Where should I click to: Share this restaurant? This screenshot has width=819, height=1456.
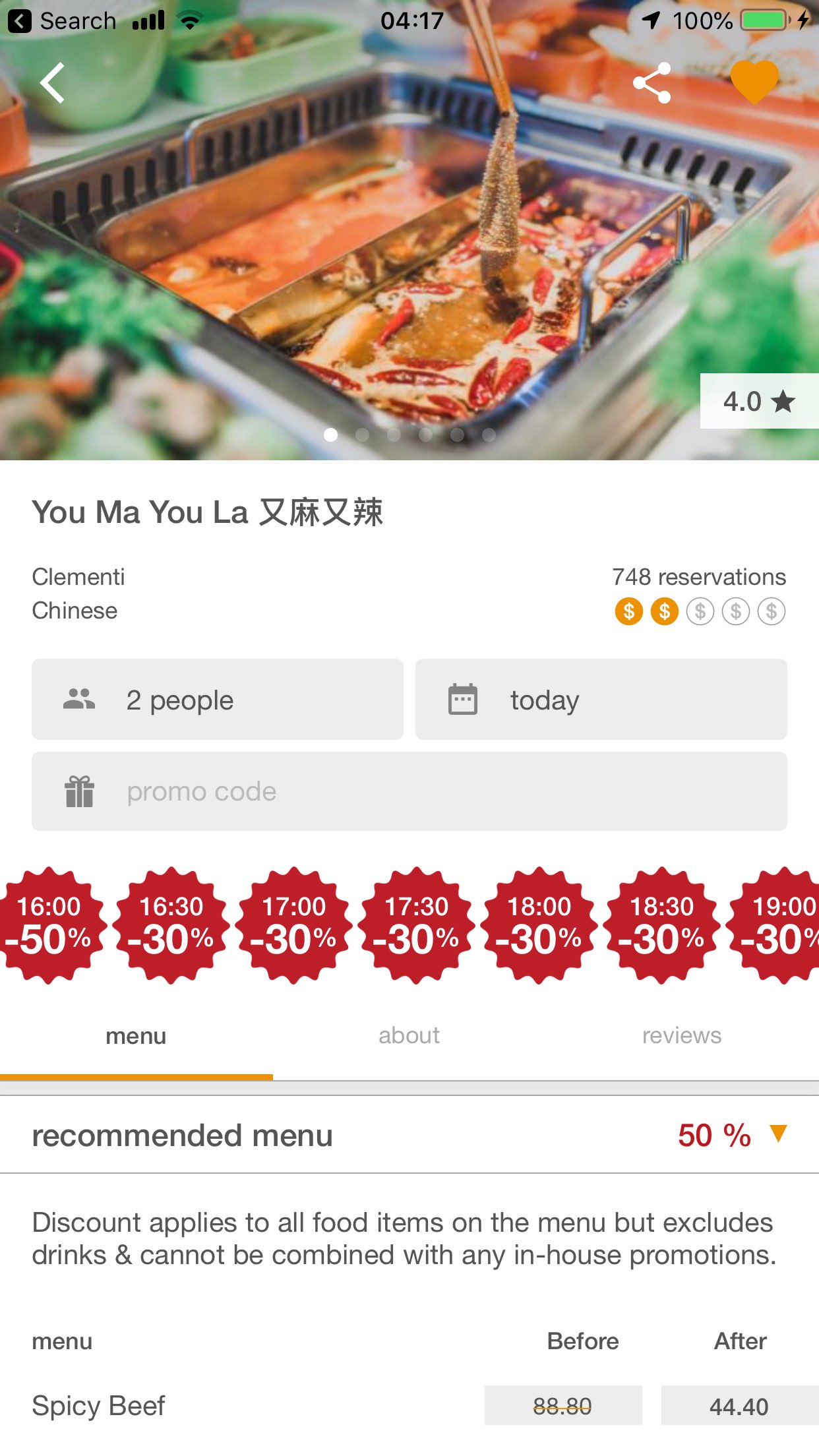click(x=652, y=83)
